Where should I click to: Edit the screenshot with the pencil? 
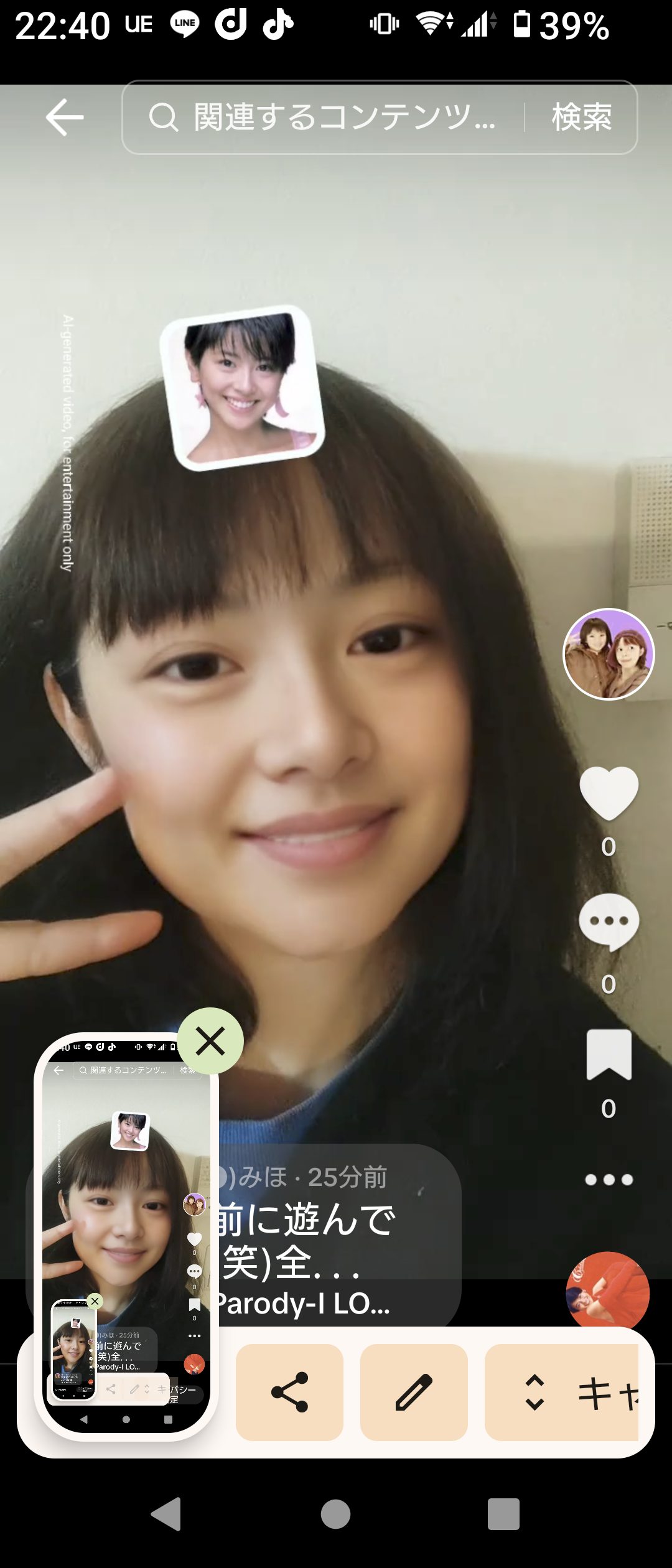click(414, 1392)
